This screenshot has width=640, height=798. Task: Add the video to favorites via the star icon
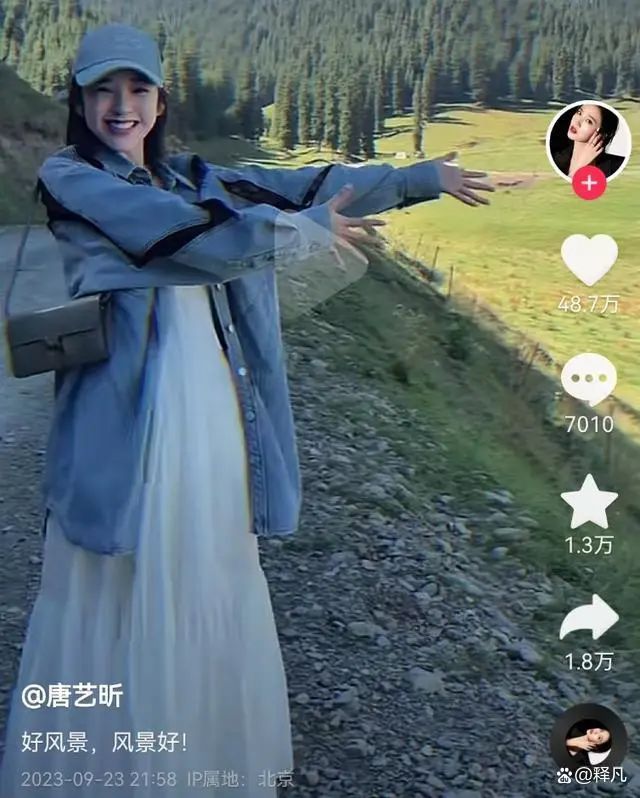(588, 503)
